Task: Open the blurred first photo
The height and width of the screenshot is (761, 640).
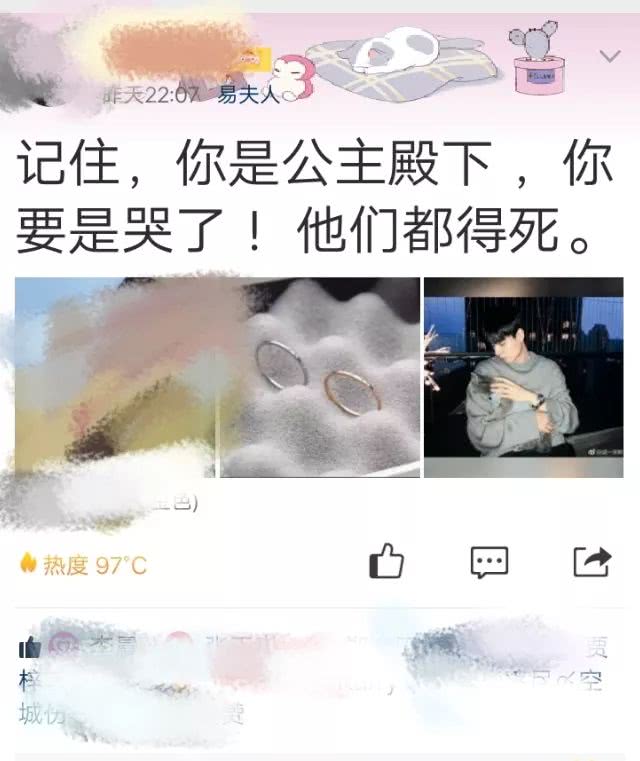Action: point(115,378)
